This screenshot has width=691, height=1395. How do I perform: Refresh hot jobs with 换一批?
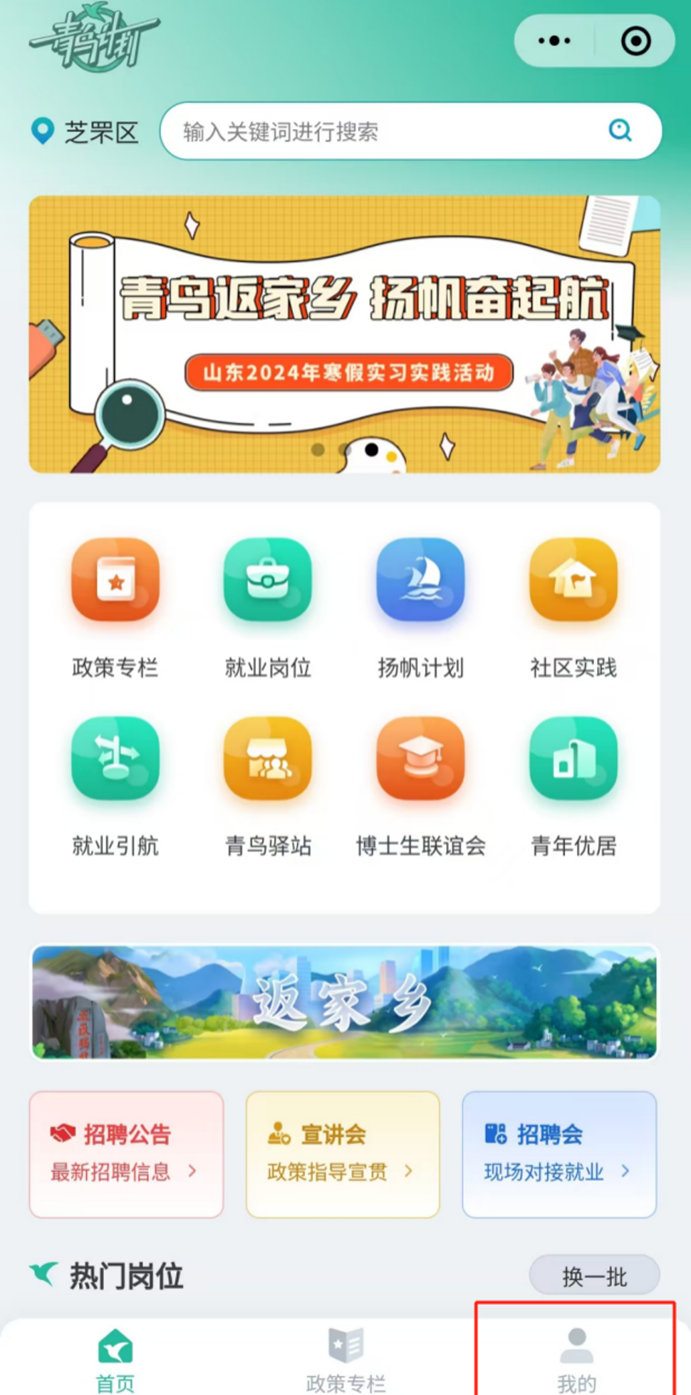coord(594,1277)
